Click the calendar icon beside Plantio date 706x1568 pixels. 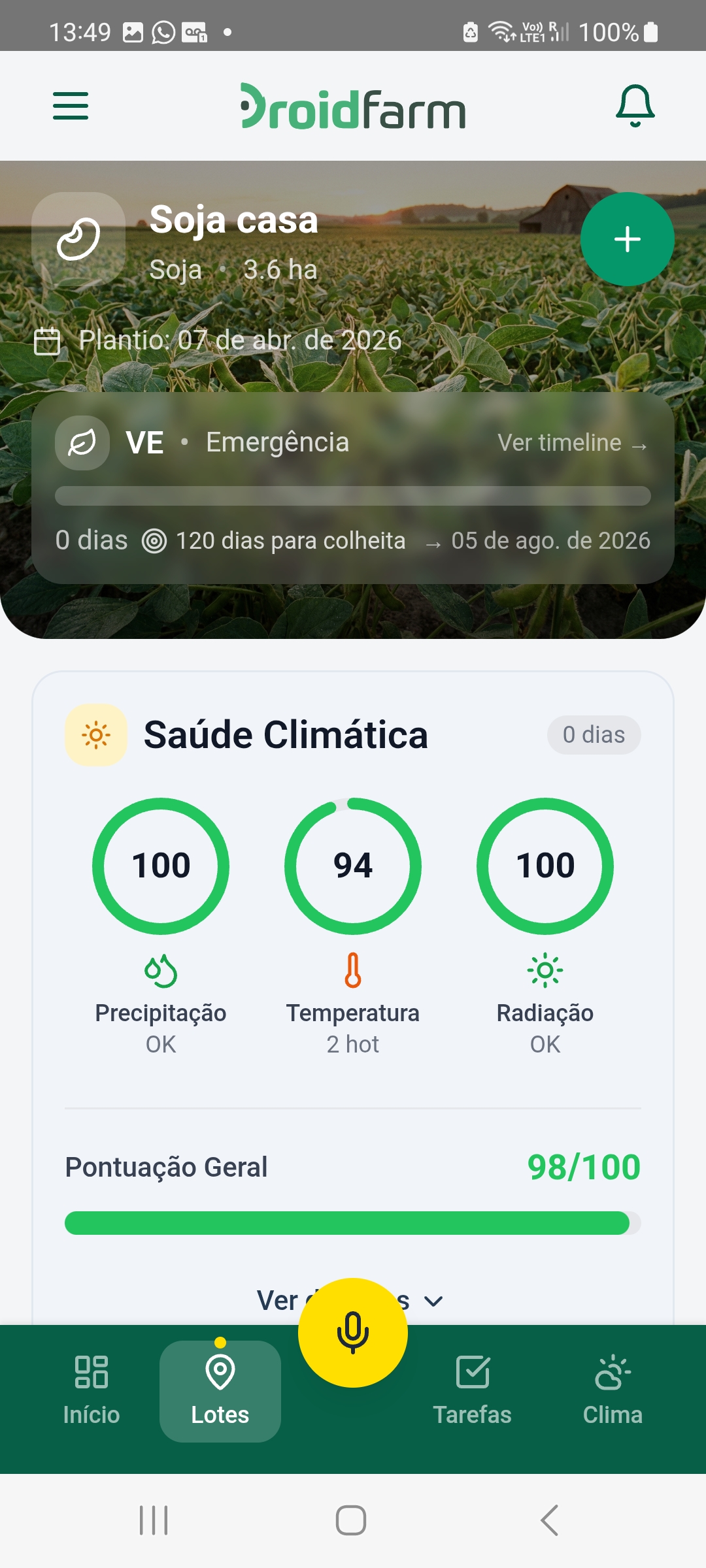coord(46,340)
